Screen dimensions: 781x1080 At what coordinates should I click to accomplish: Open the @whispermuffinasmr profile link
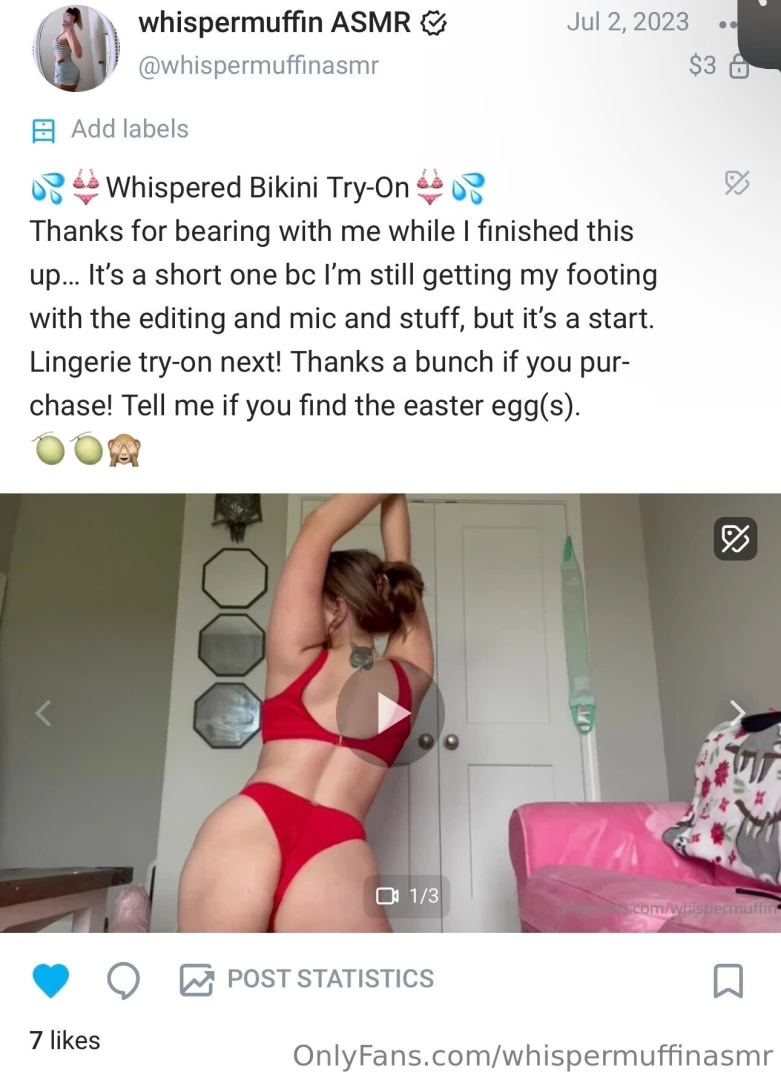click(258, 65)
